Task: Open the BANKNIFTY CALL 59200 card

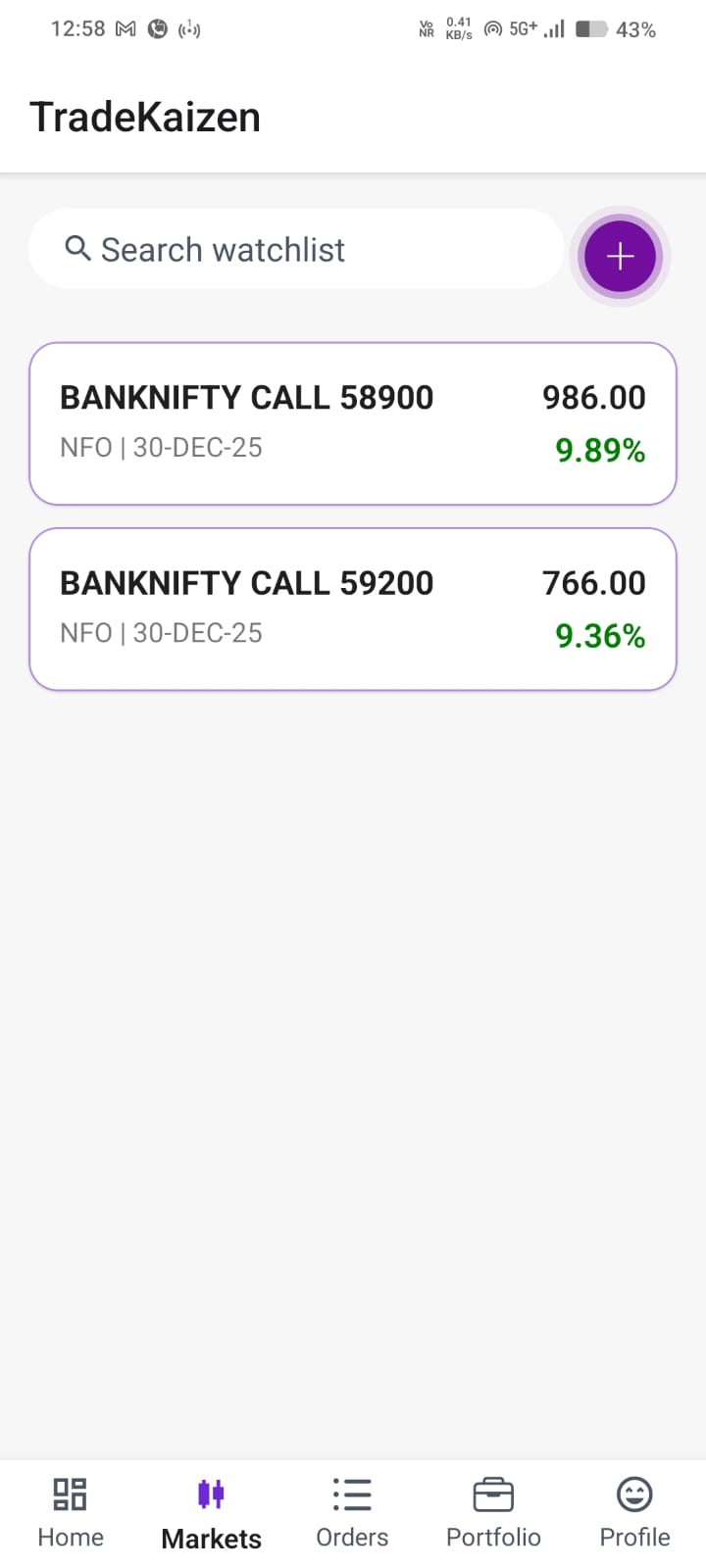Action: (353, 609)
